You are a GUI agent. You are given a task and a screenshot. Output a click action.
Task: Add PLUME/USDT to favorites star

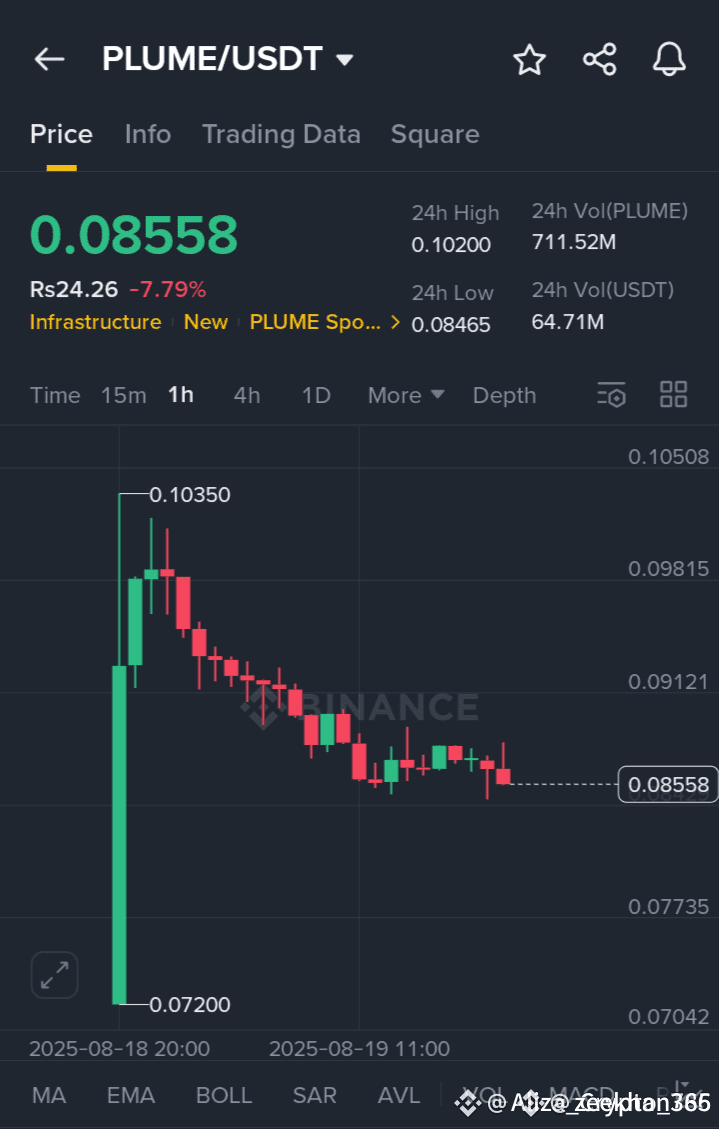point(529,60)
